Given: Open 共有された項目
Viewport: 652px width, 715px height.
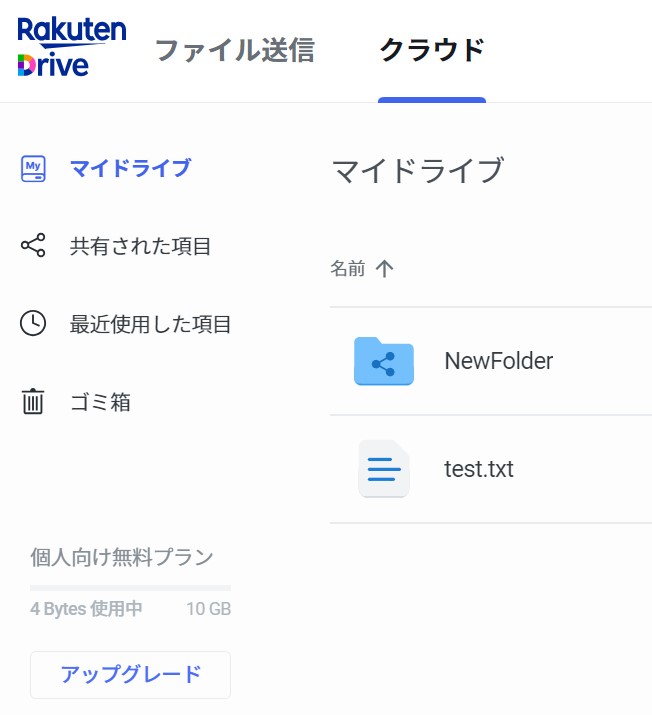Looking at the screenshot, I should [140, 246].
